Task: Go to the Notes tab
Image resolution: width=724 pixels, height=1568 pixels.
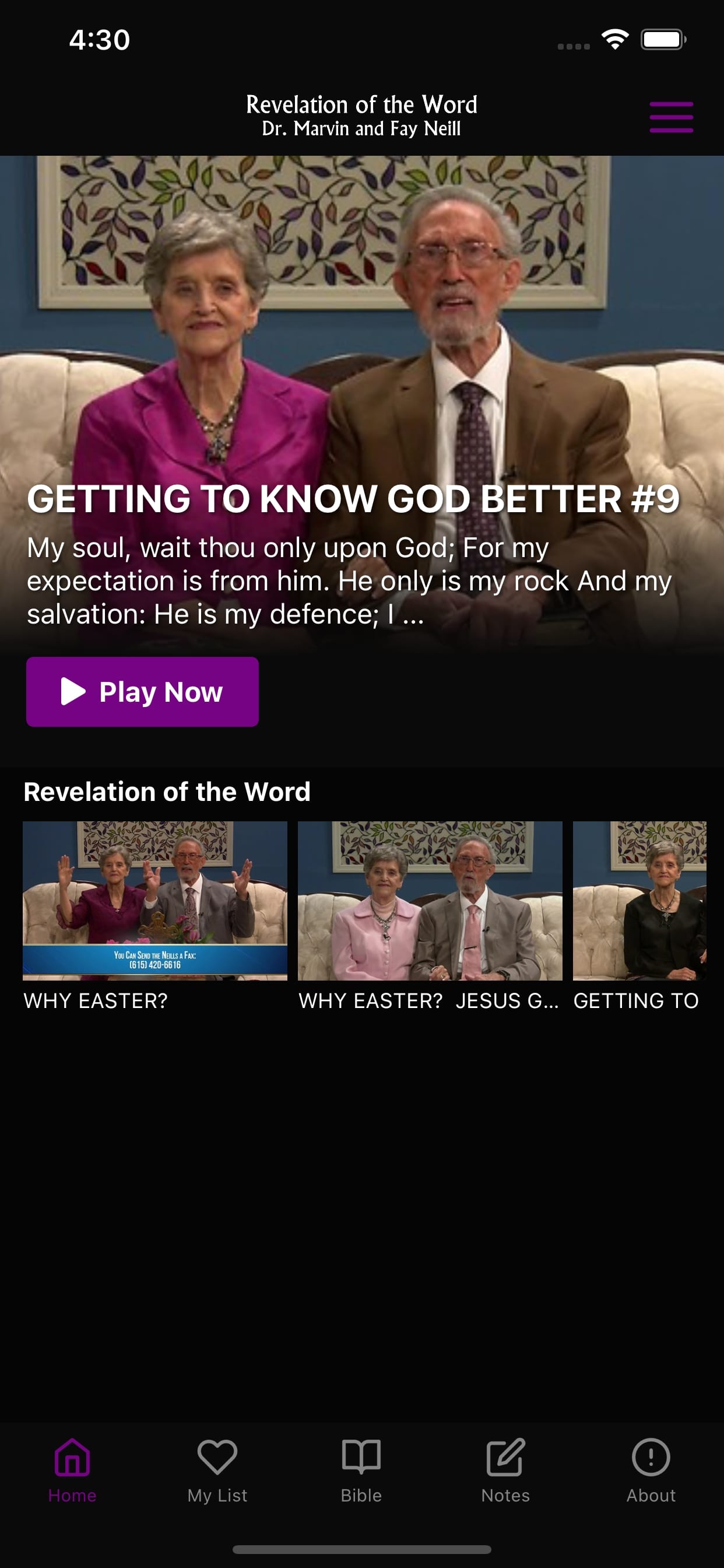Action: [505, 1471]
